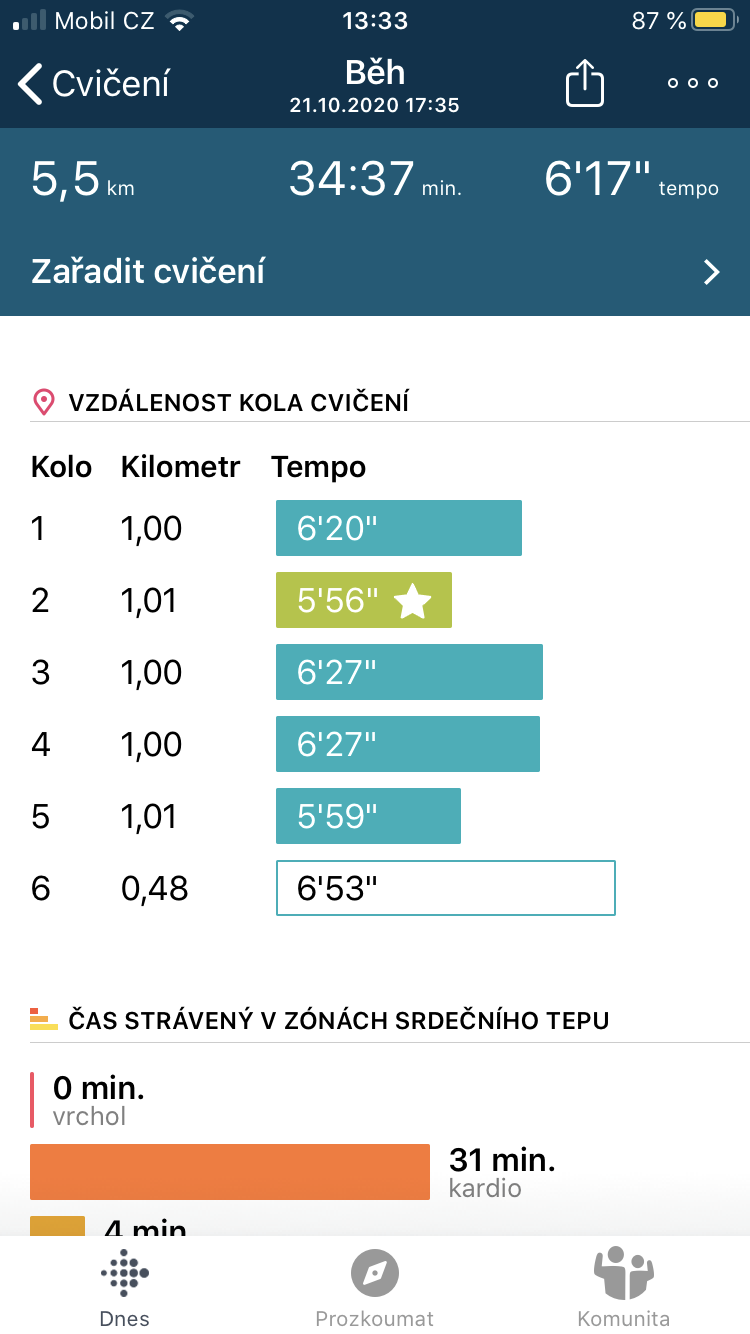The width and height of the screenshot is (750, 1334).
Task: Open the three-dot overflow menu
Action: (693, 84)
